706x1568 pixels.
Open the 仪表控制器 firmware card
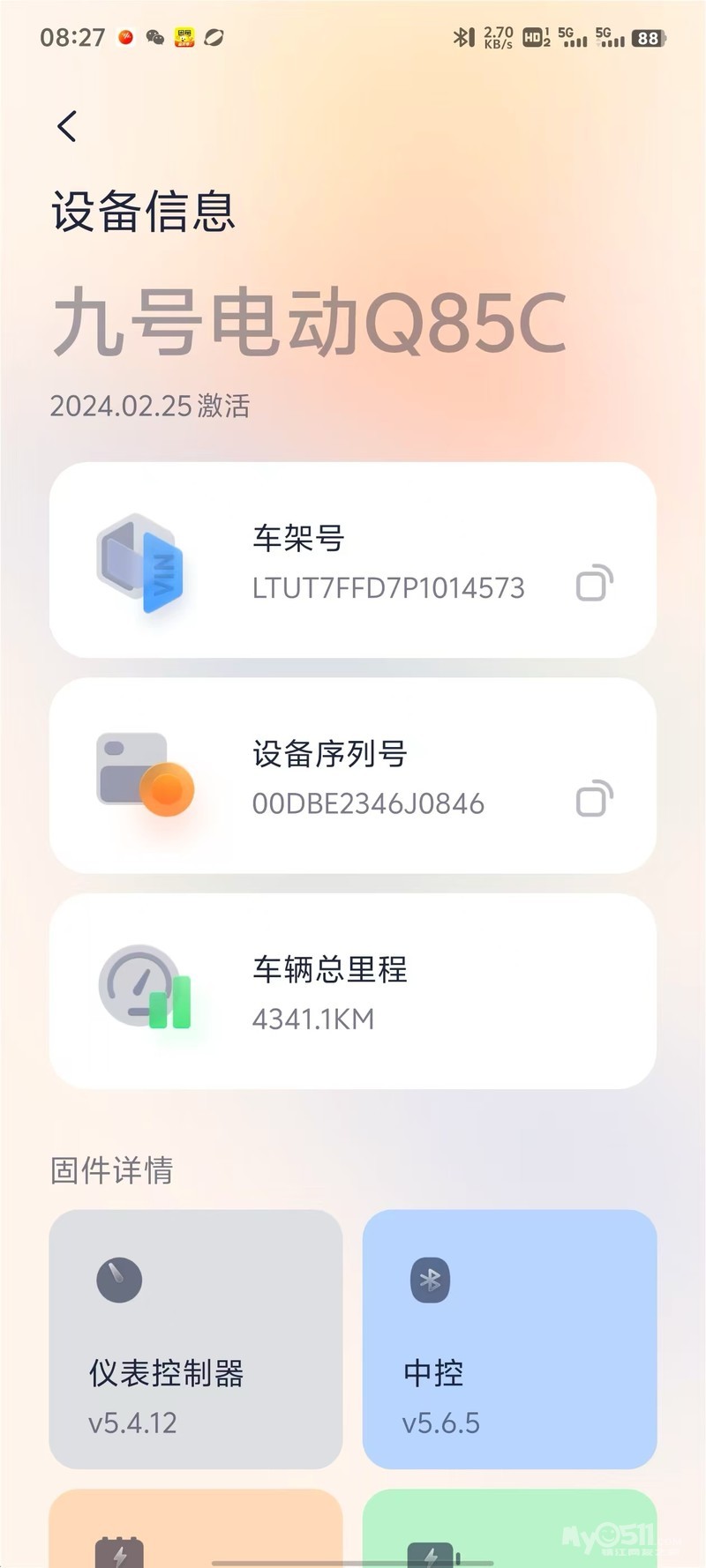[x=195, y=1339]
